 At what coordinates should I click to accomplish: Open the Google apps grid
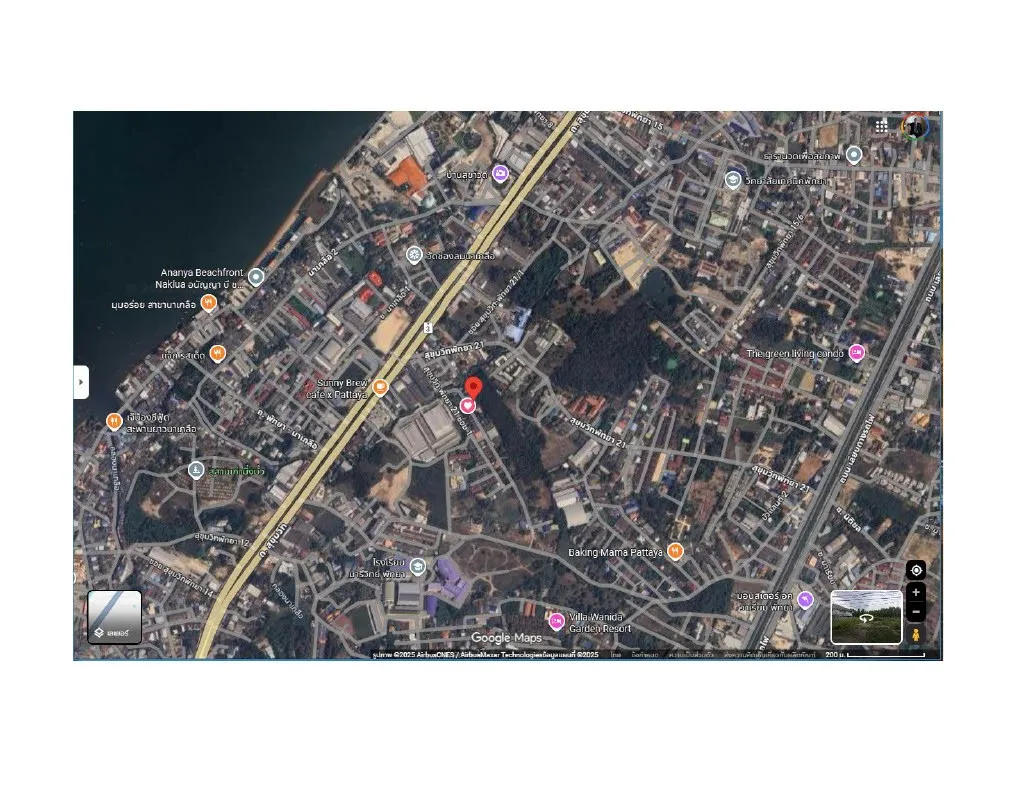(x=881, y=126)
